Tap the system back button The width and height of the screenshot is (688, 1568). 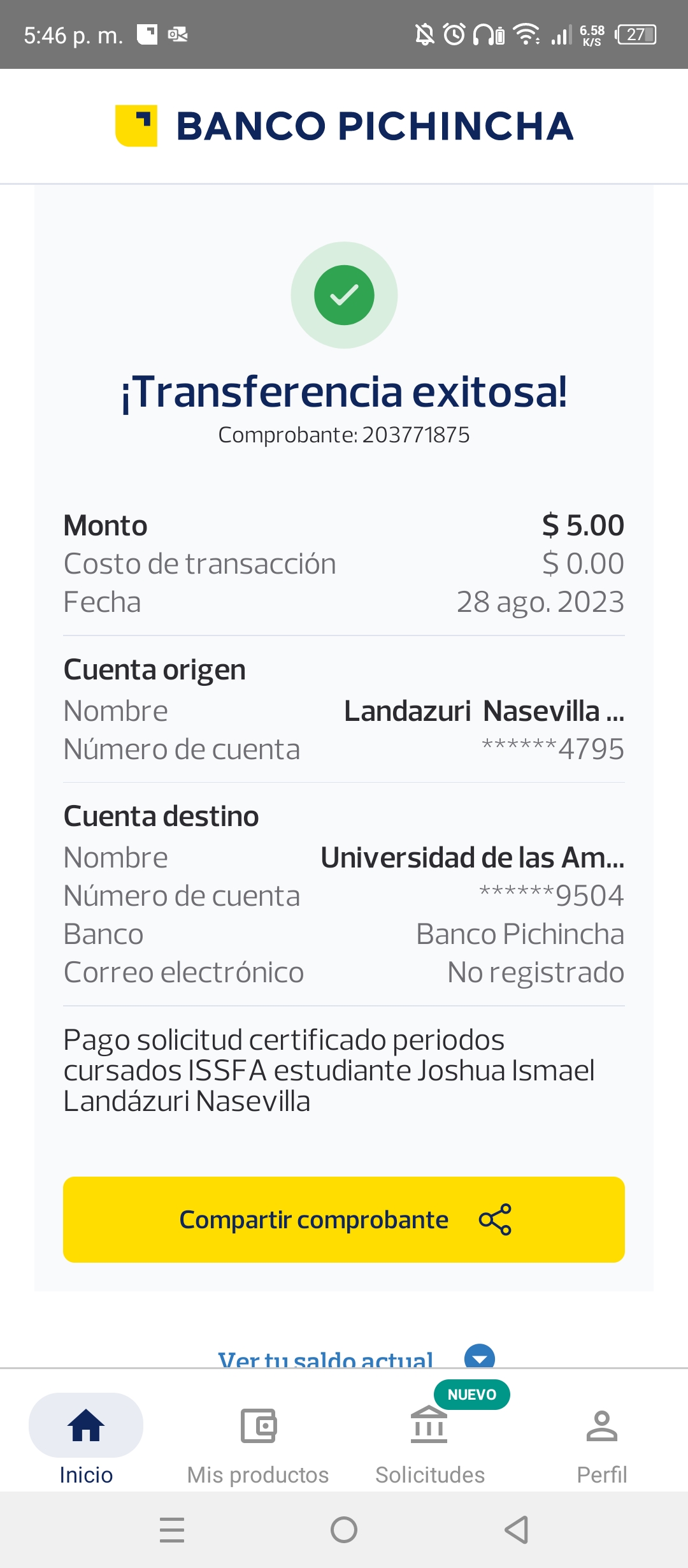pyautogui.click(x=517, y=1530)
